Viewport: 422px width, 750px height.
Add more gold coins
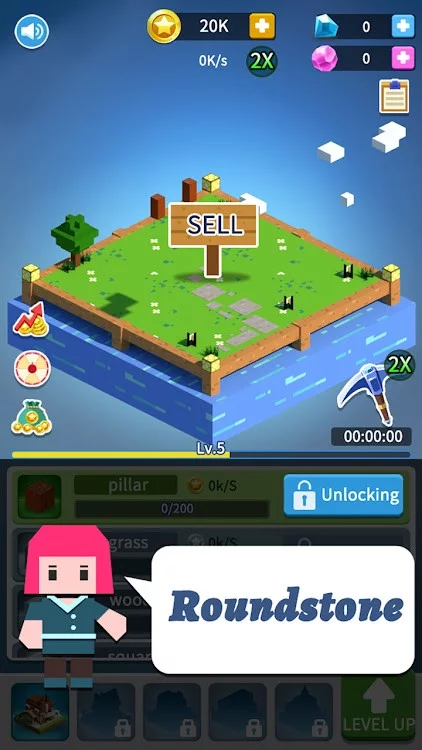pos(262,26)
